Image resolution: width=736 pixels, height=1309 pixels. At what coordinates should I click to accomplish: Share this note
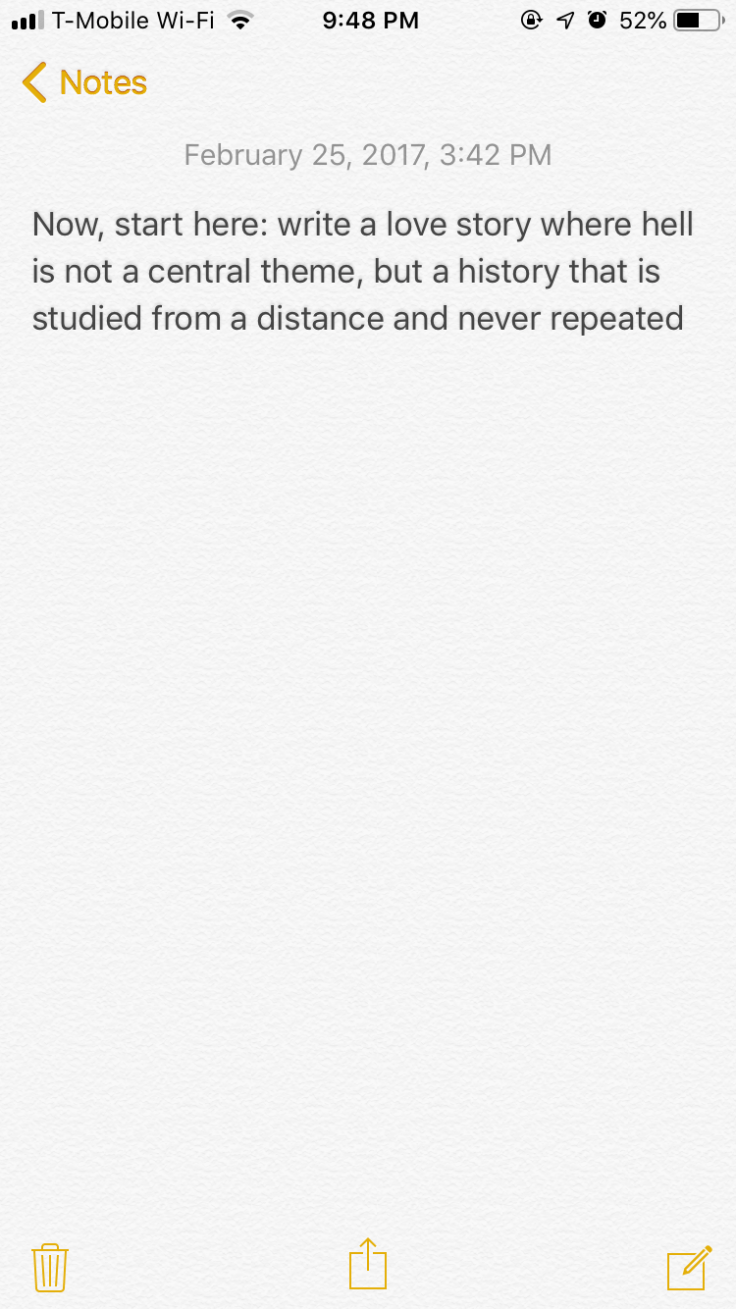coord(367,1264)
